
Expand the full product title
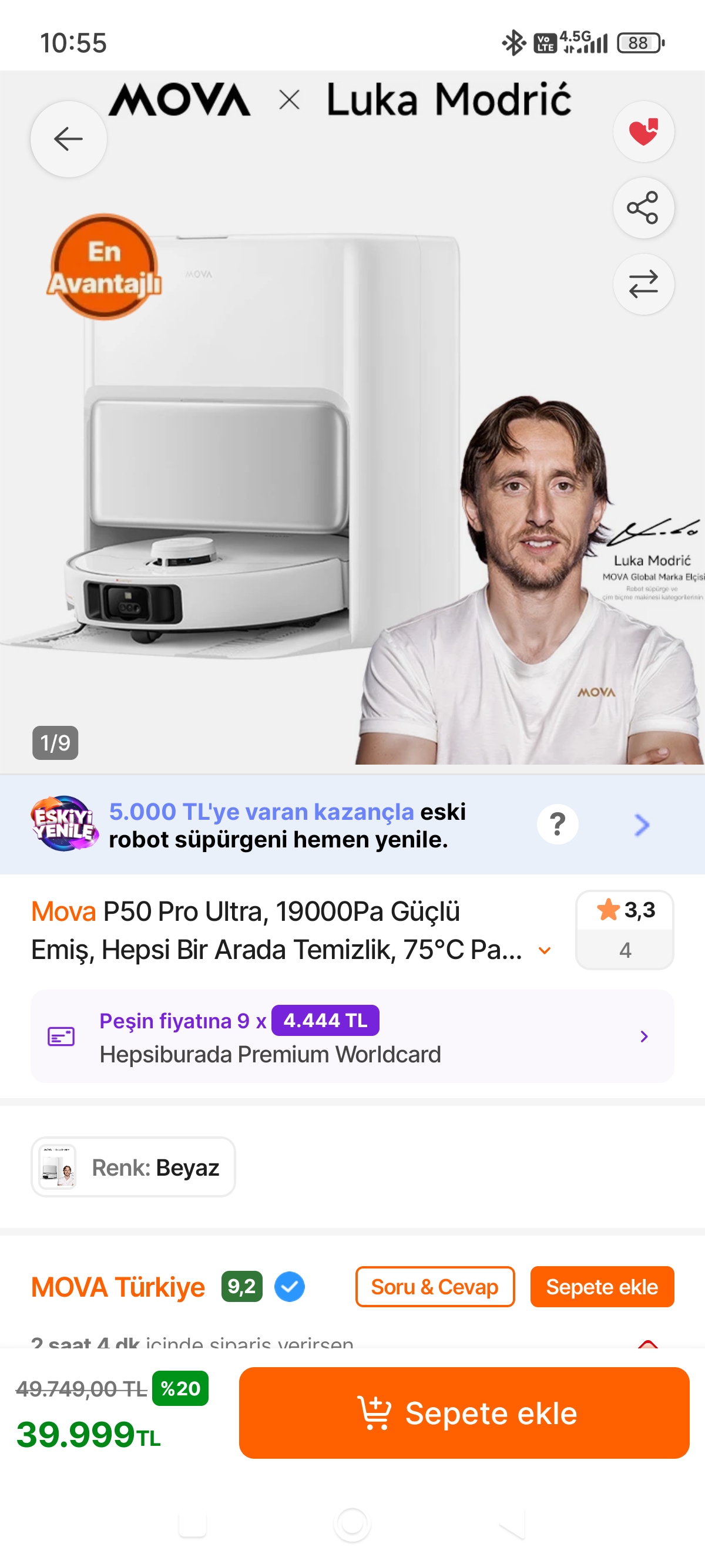coord(545,950)
